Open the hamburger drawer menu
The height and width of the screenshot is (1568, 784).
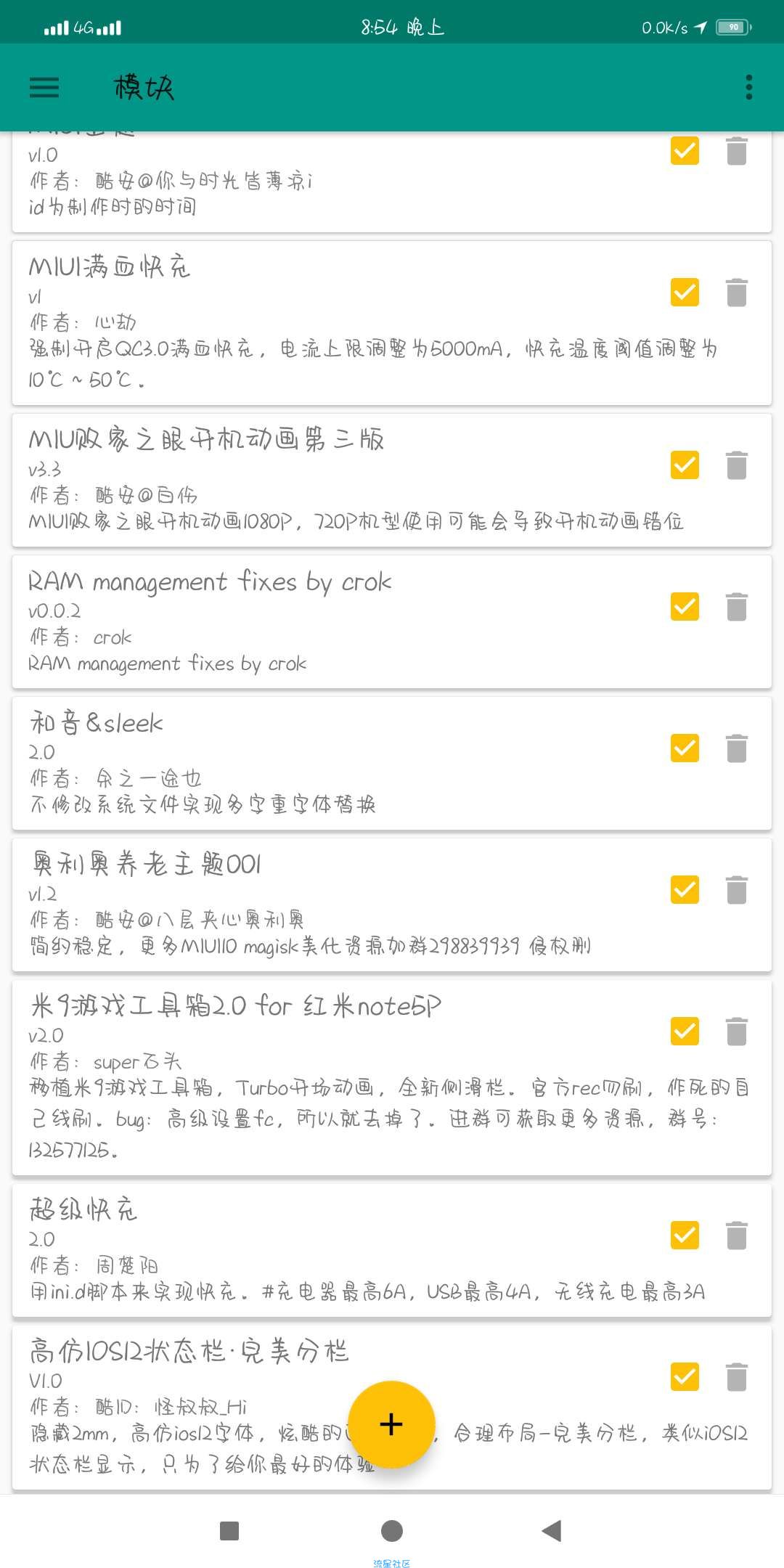pos(44,88)
